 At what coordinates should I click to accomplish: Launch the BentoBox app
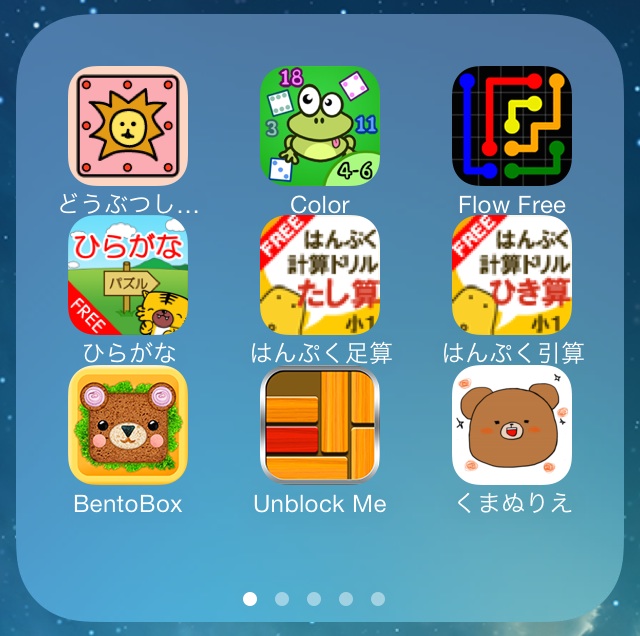pyautogui.click(x=128, y=425)
